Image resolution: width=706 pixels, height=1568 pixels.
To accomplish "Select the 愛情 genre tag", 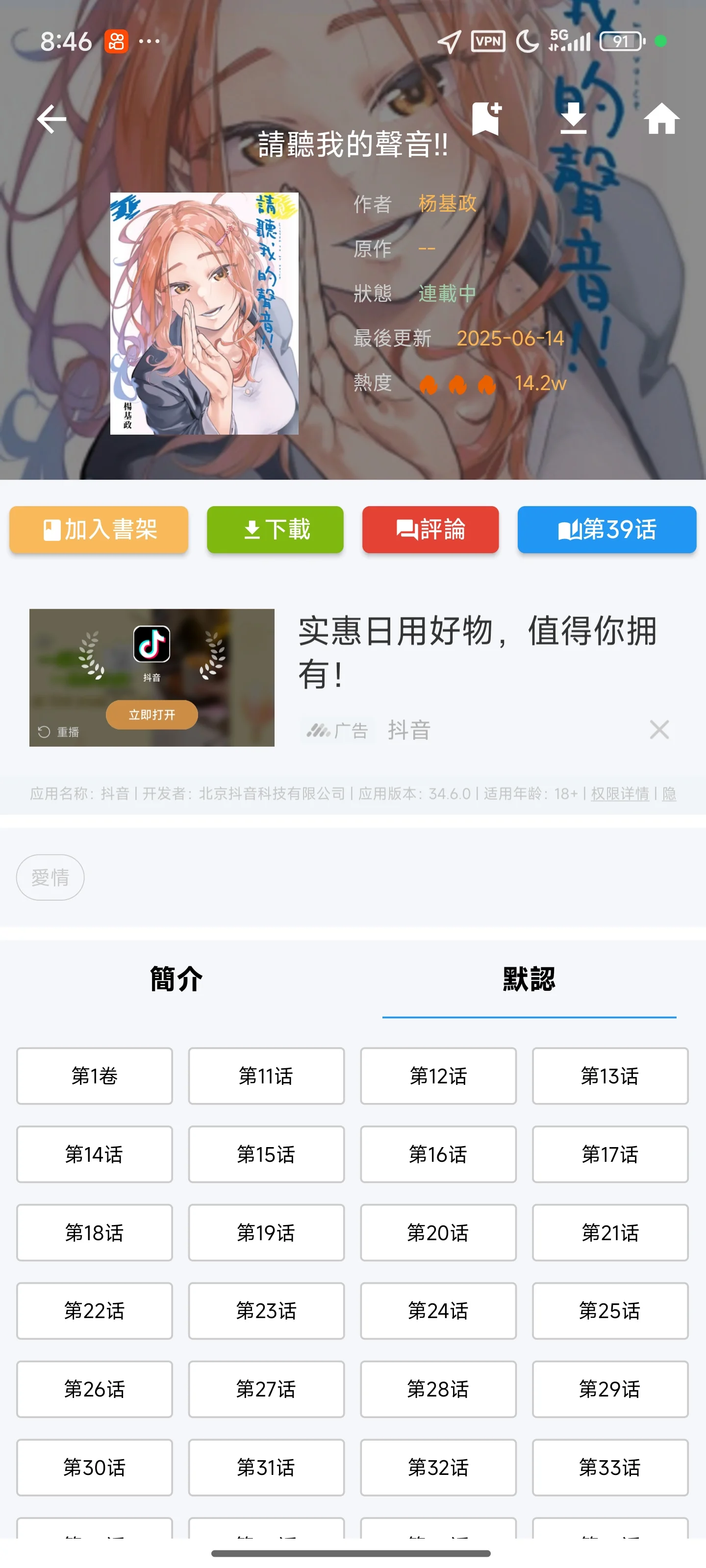I will tap(50, 877).
